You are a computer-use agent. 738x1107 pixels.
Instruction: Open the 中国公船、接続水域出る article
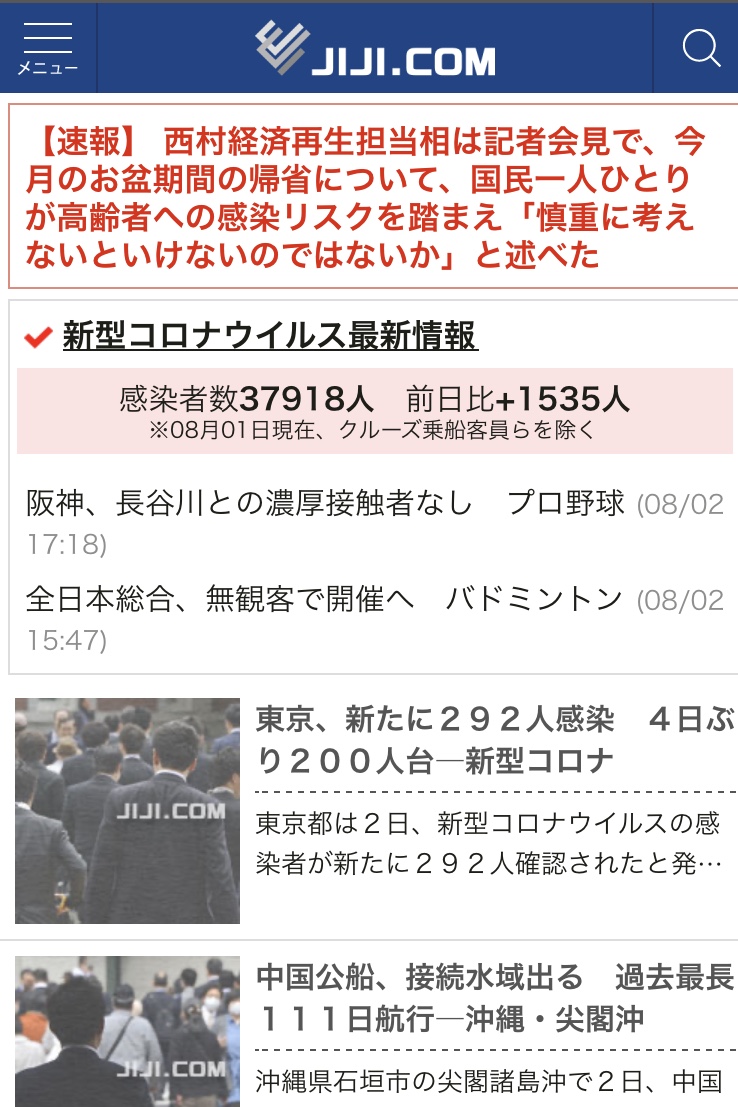tap(494, 997)
